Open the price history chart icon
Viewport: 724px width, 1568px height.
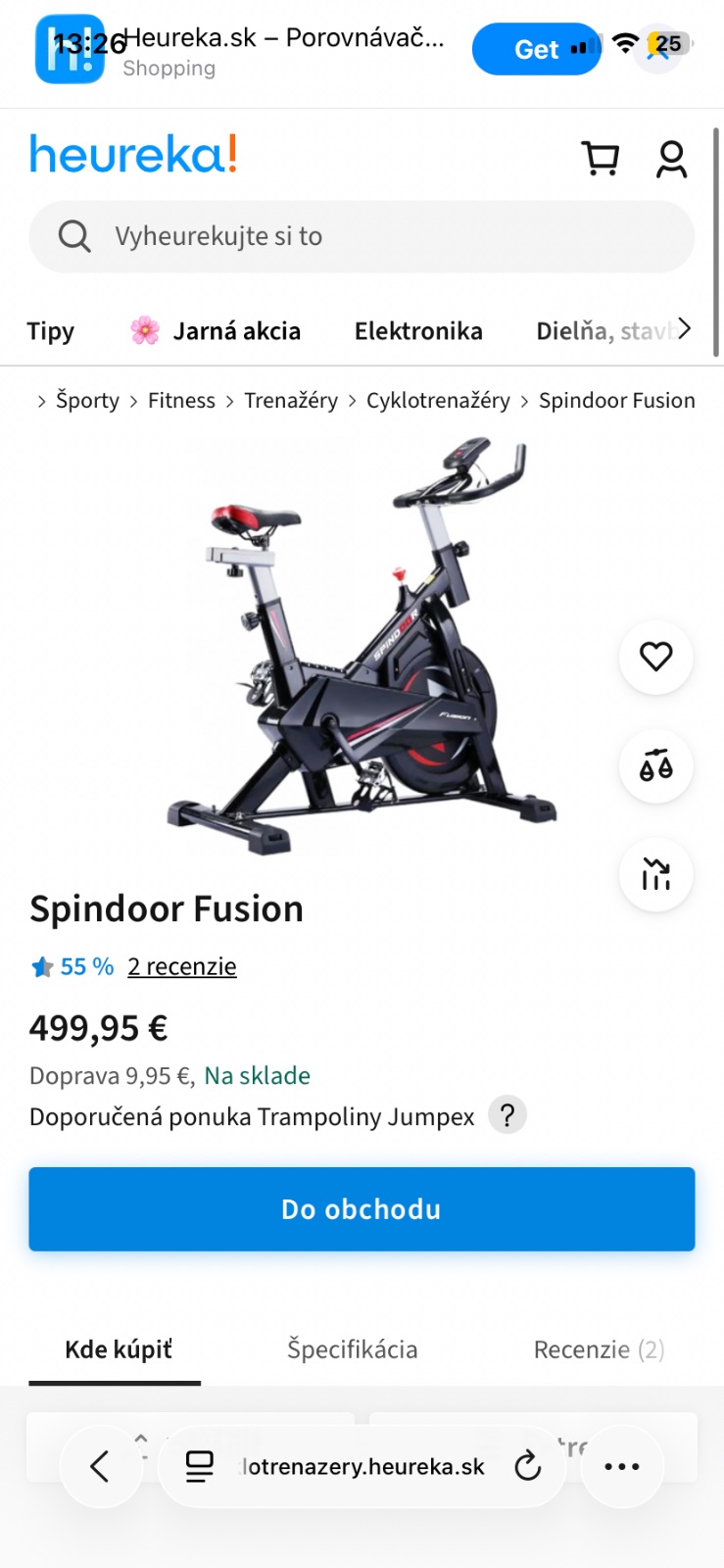[x=655, y=874]
